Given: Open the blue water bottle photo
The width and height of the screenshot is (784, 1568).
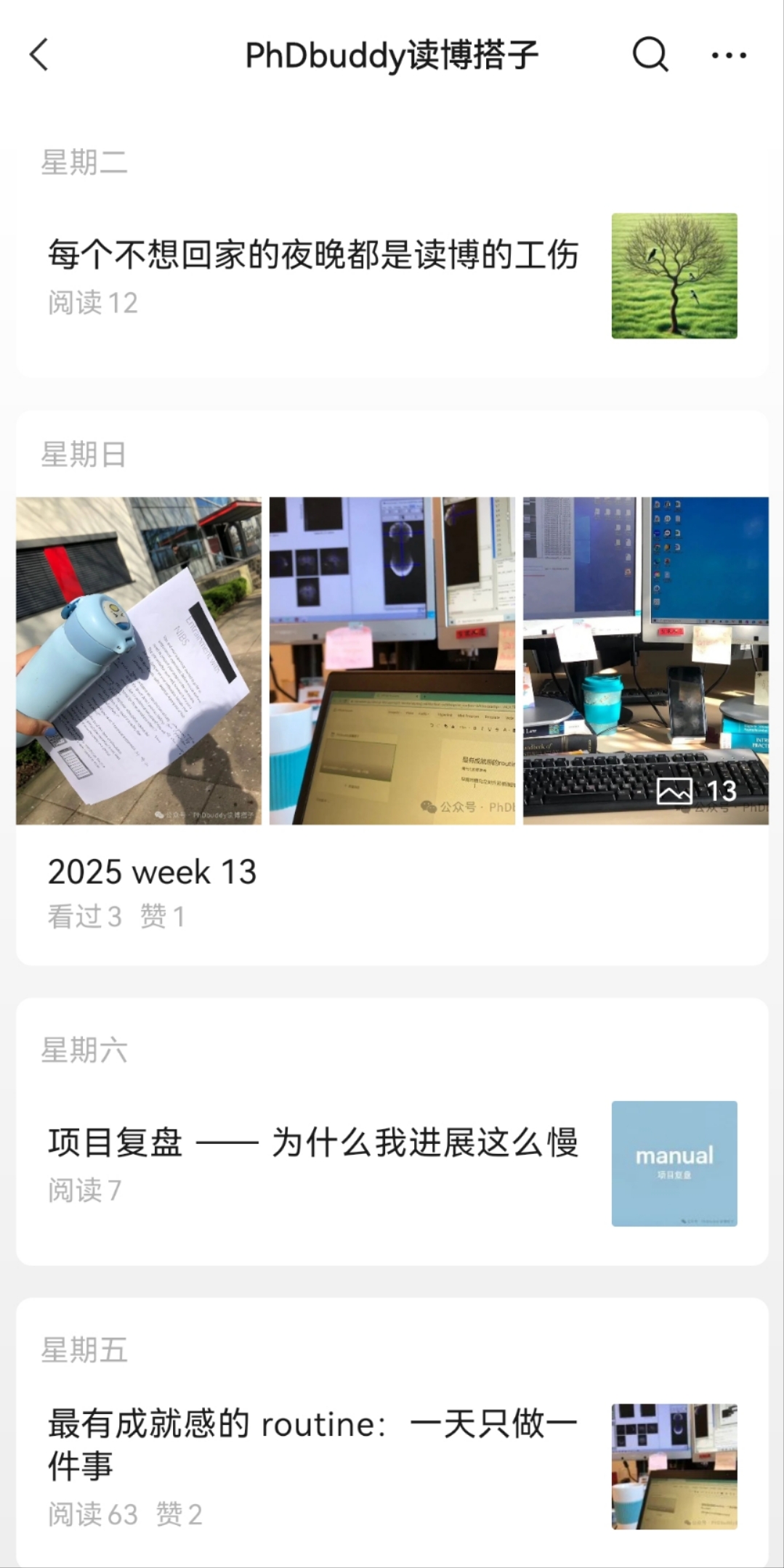Looking at the screenshot, I should [139, 660].
